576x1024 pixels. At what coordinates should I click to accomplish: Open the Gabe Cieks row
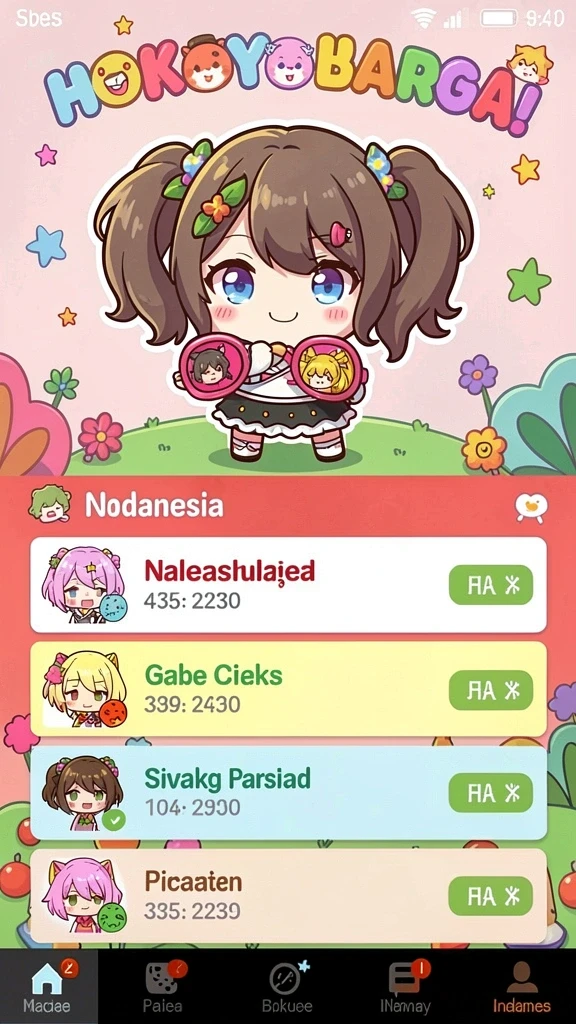click(x=288, y=689)
